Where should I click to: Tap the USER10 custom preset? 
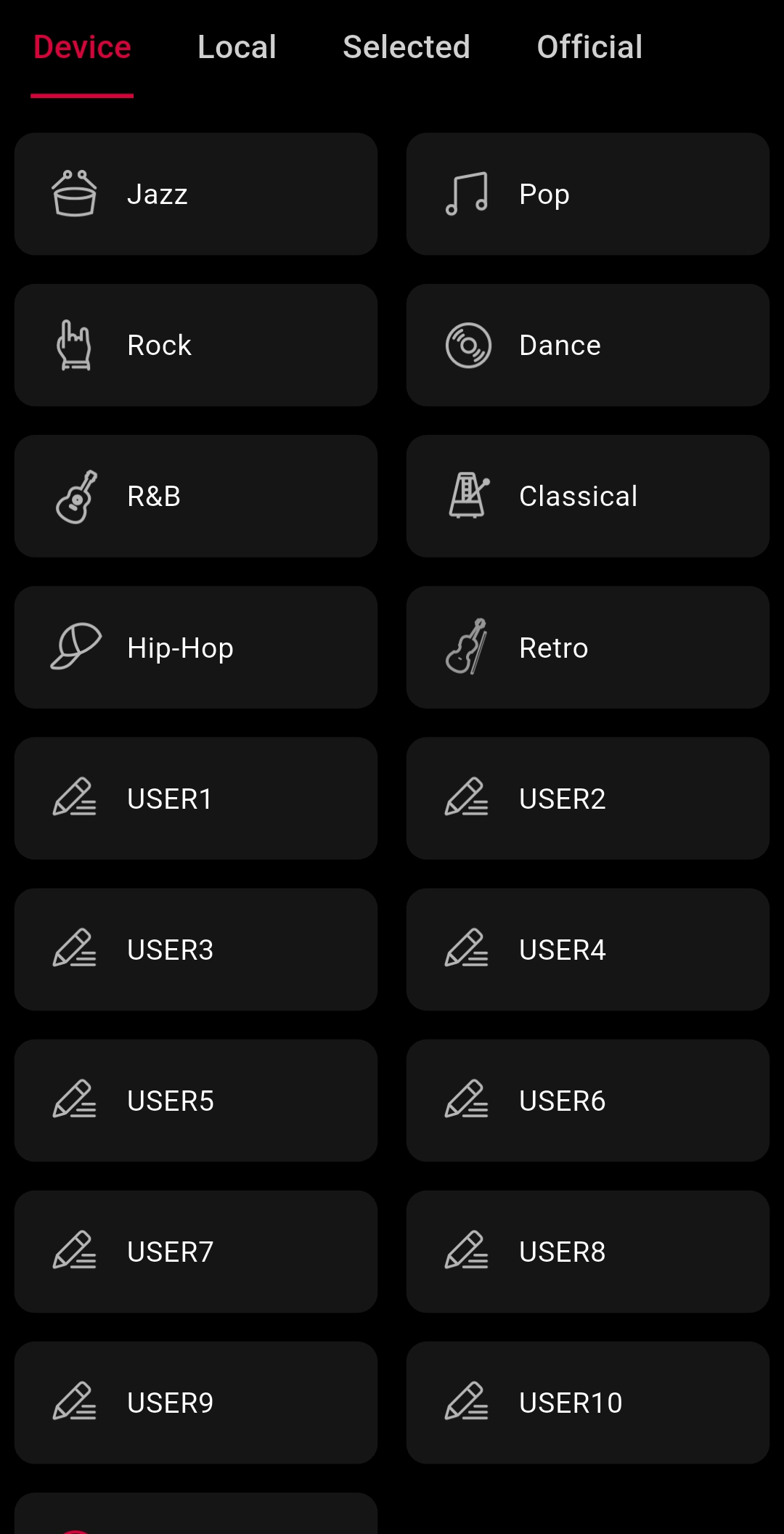pos(588,1403)
